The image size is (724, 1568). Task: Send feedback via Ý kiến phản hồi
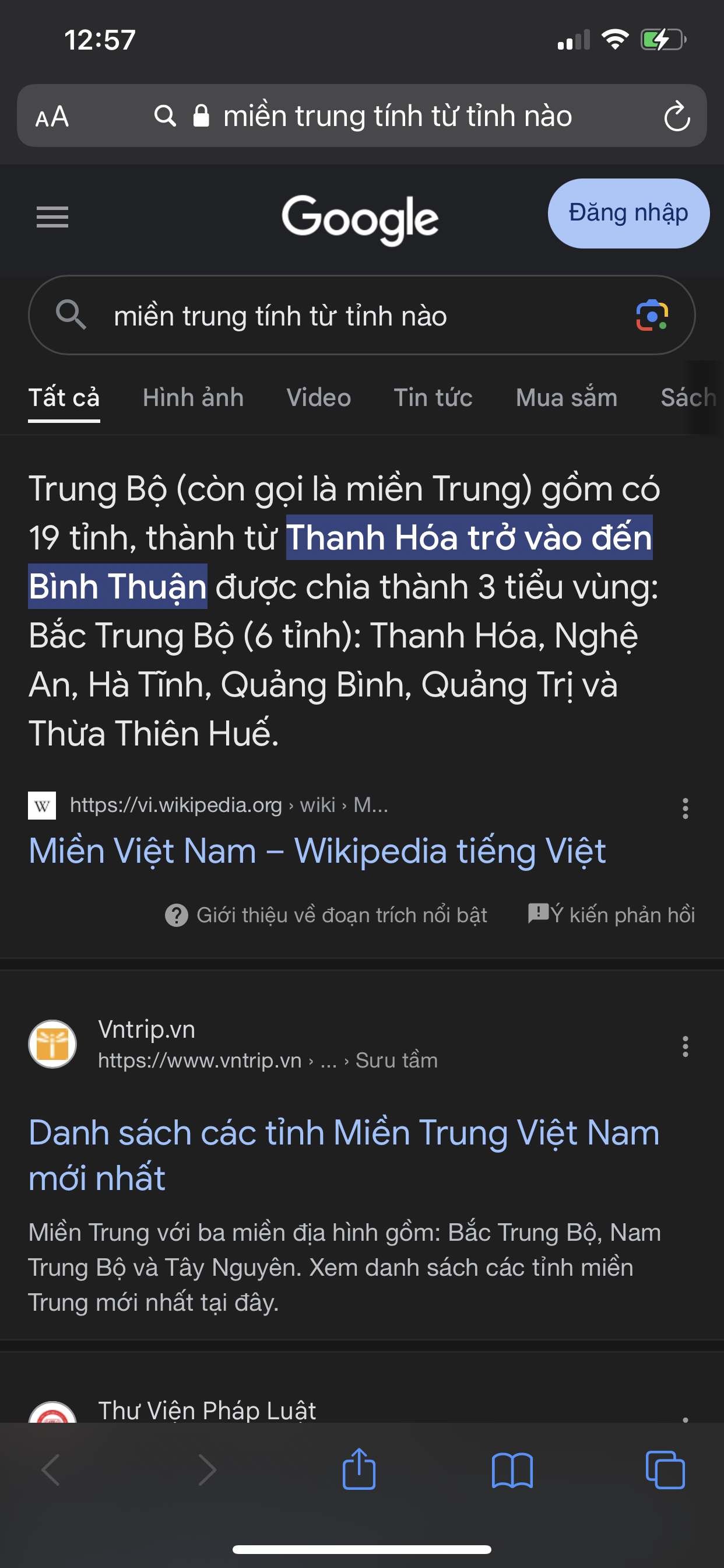[612, 914]
